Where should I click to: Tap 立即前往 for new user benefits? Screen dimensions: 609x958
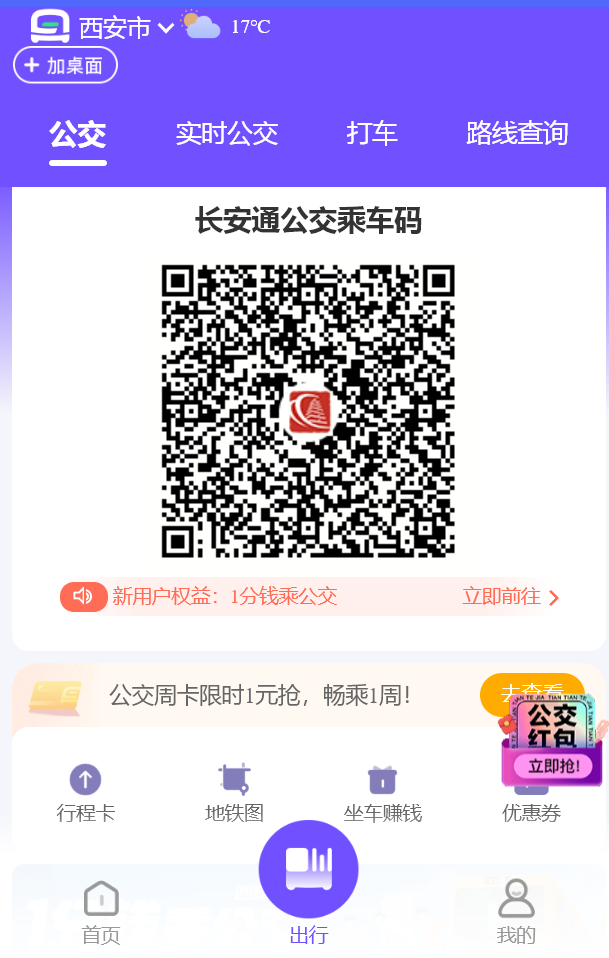(510, 597)
